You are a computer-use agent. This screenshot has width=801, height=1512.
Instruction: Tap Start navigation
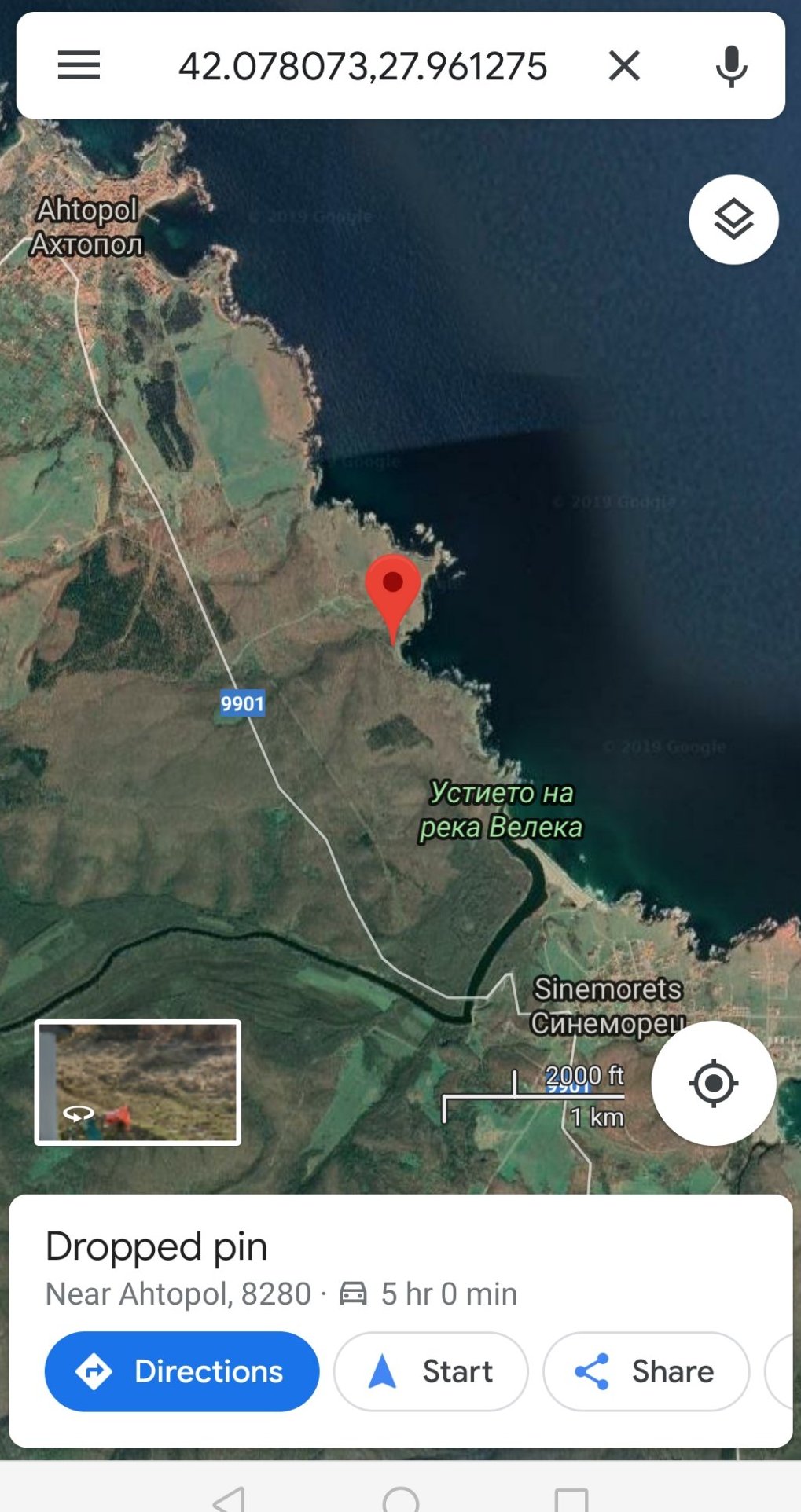431,1371
